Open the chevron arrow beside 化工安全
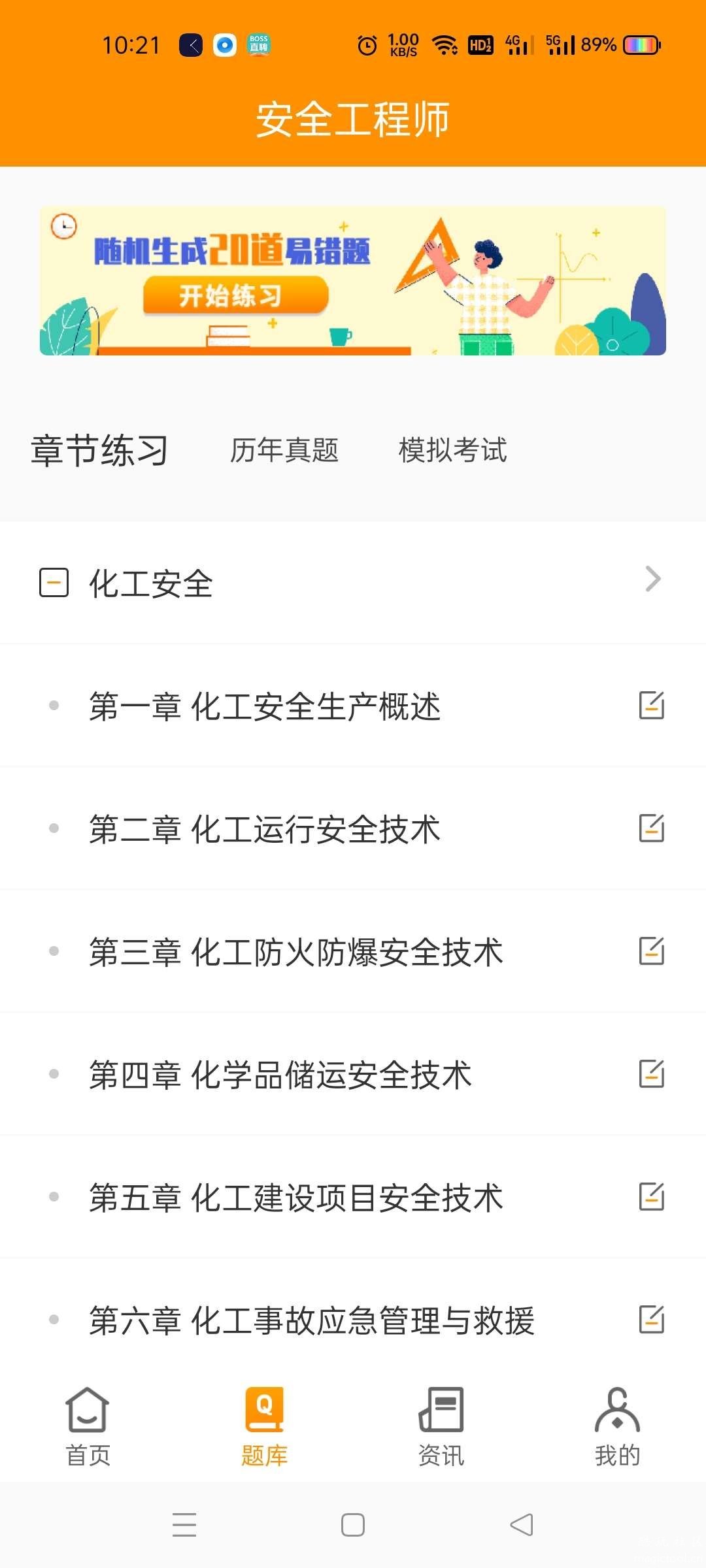This screenshot has width=706, height=1568. click(652, 580)
